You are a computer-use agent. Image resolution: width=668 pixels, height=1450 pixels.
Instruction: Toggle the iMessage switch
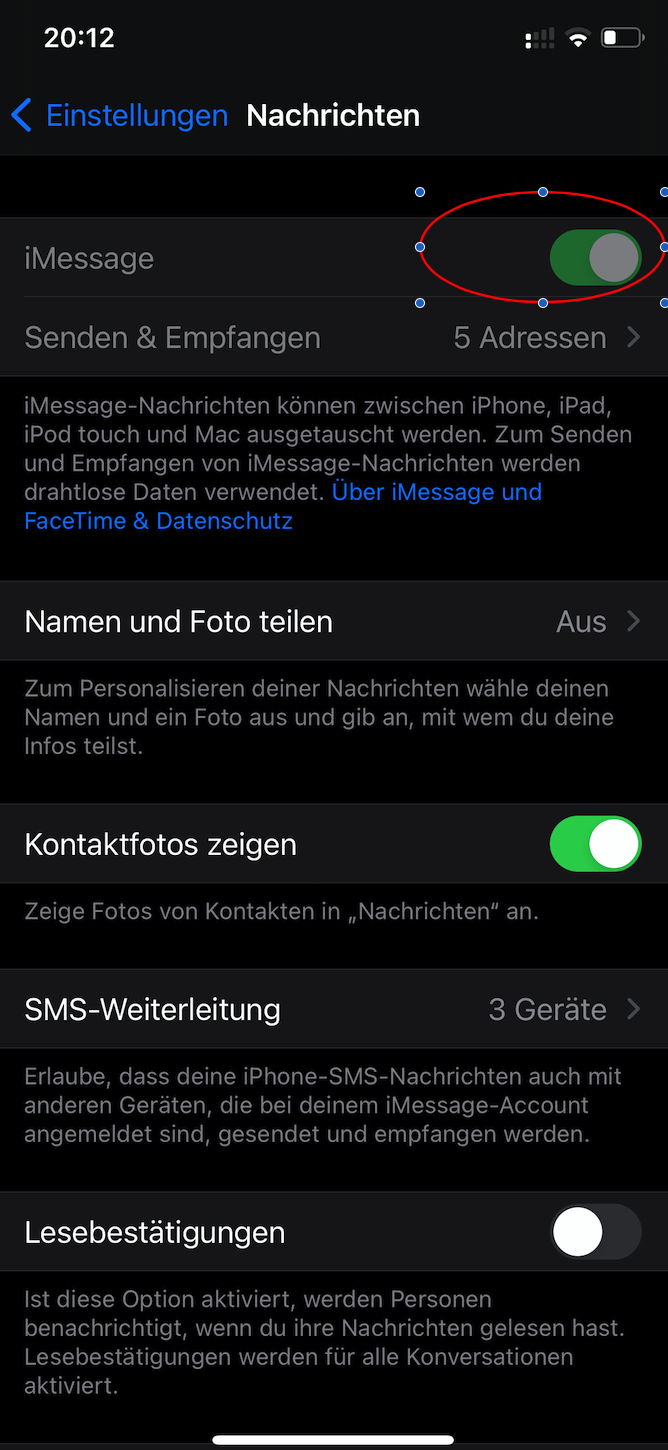(595, 258)
